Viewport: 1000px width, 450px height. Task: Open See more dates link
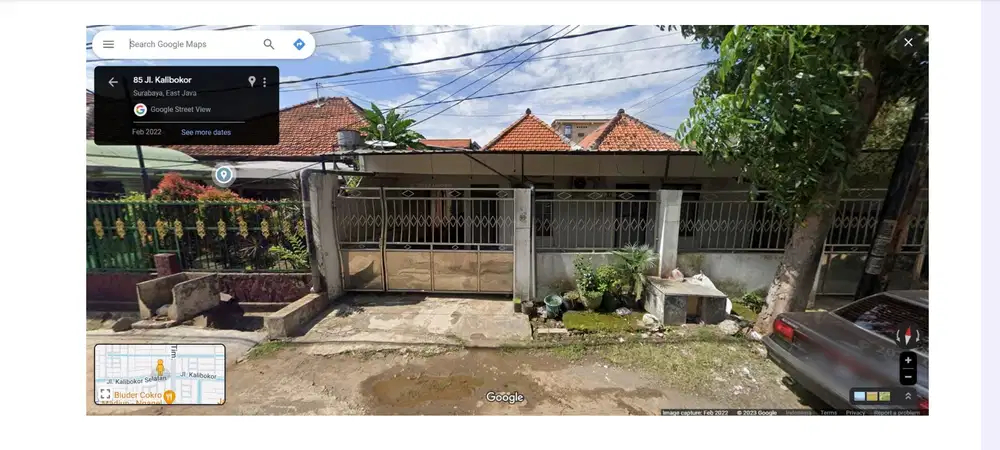(206, 132)
